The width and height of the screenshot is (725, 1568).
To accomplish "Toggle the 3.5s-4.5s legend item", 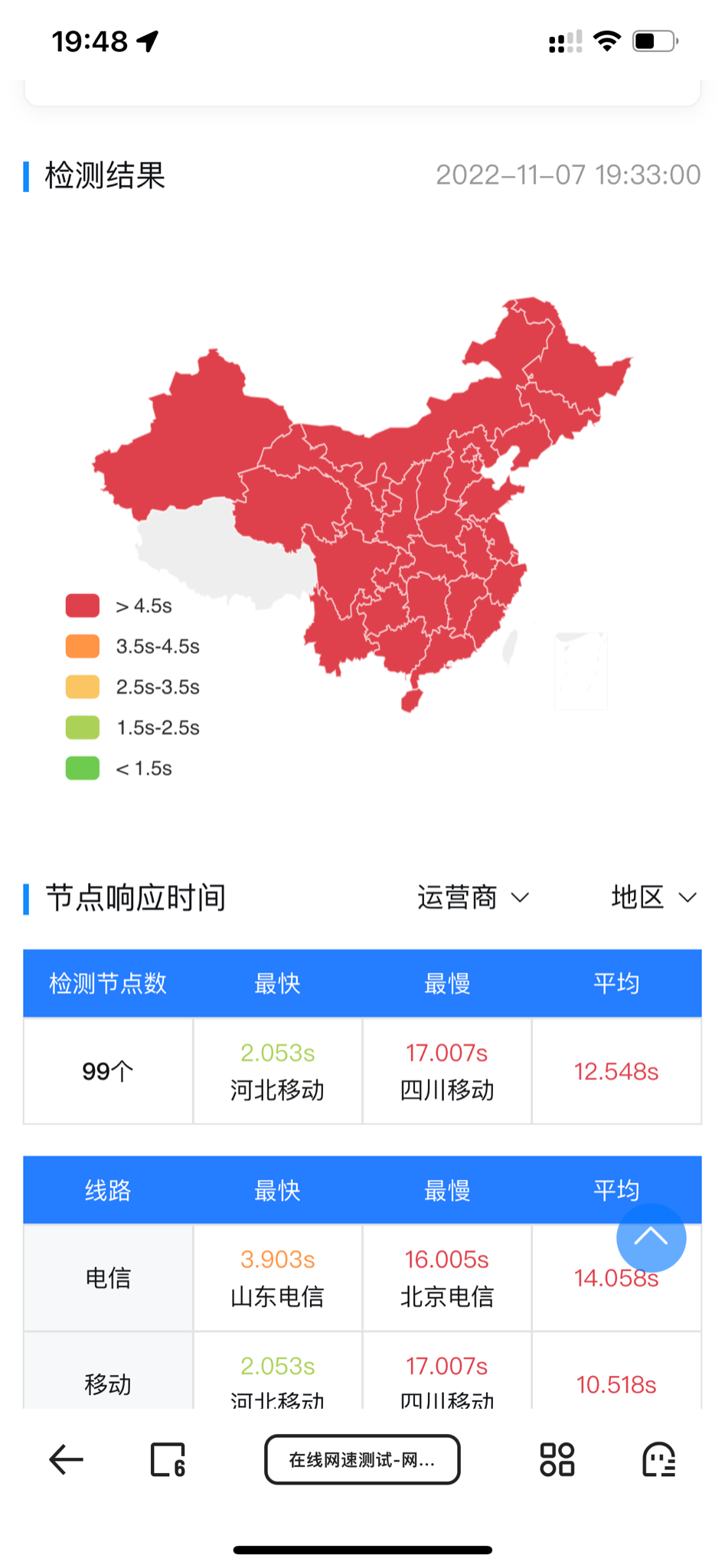I will click(132, 646).
